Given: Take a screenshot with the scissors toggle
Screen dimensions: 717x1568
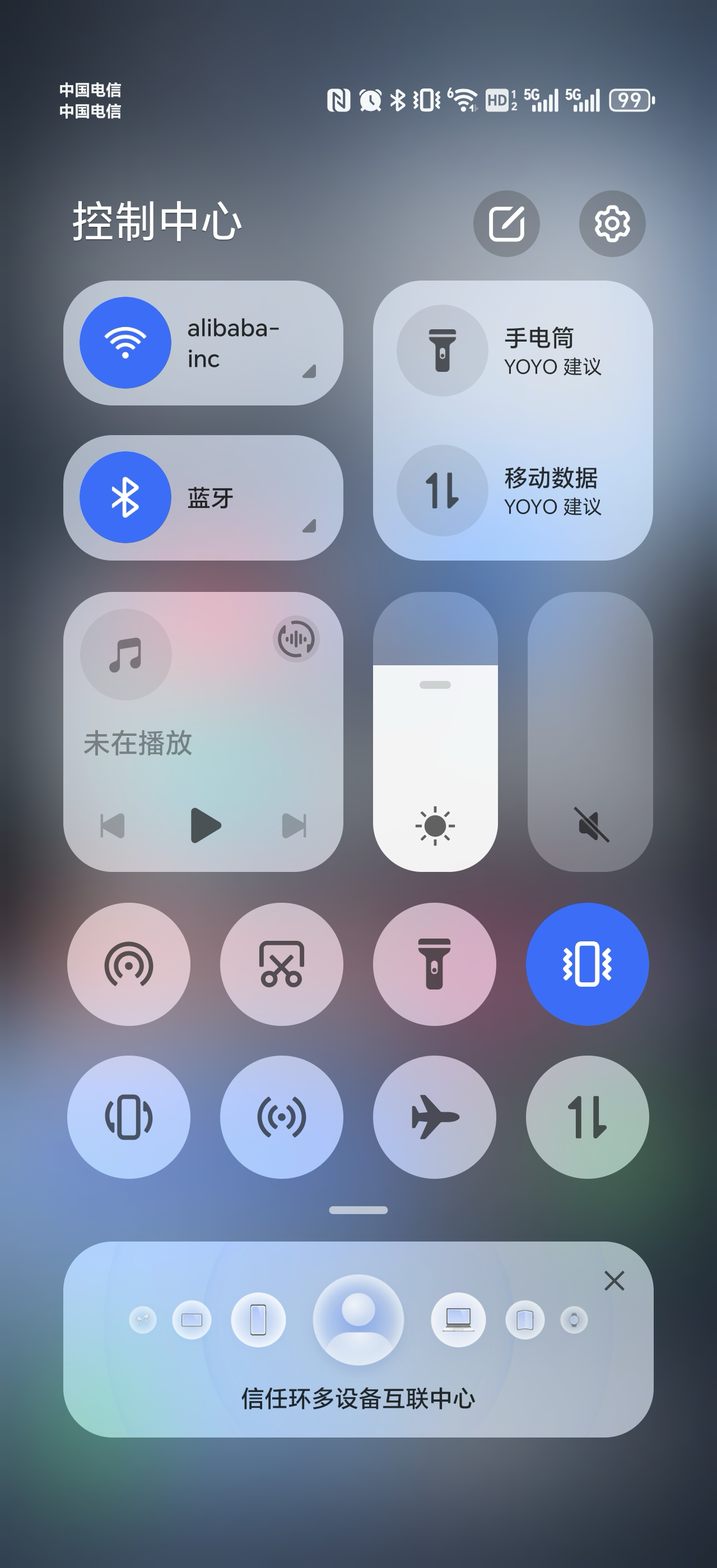Looking at the screenshot, I should coord(281,964).
